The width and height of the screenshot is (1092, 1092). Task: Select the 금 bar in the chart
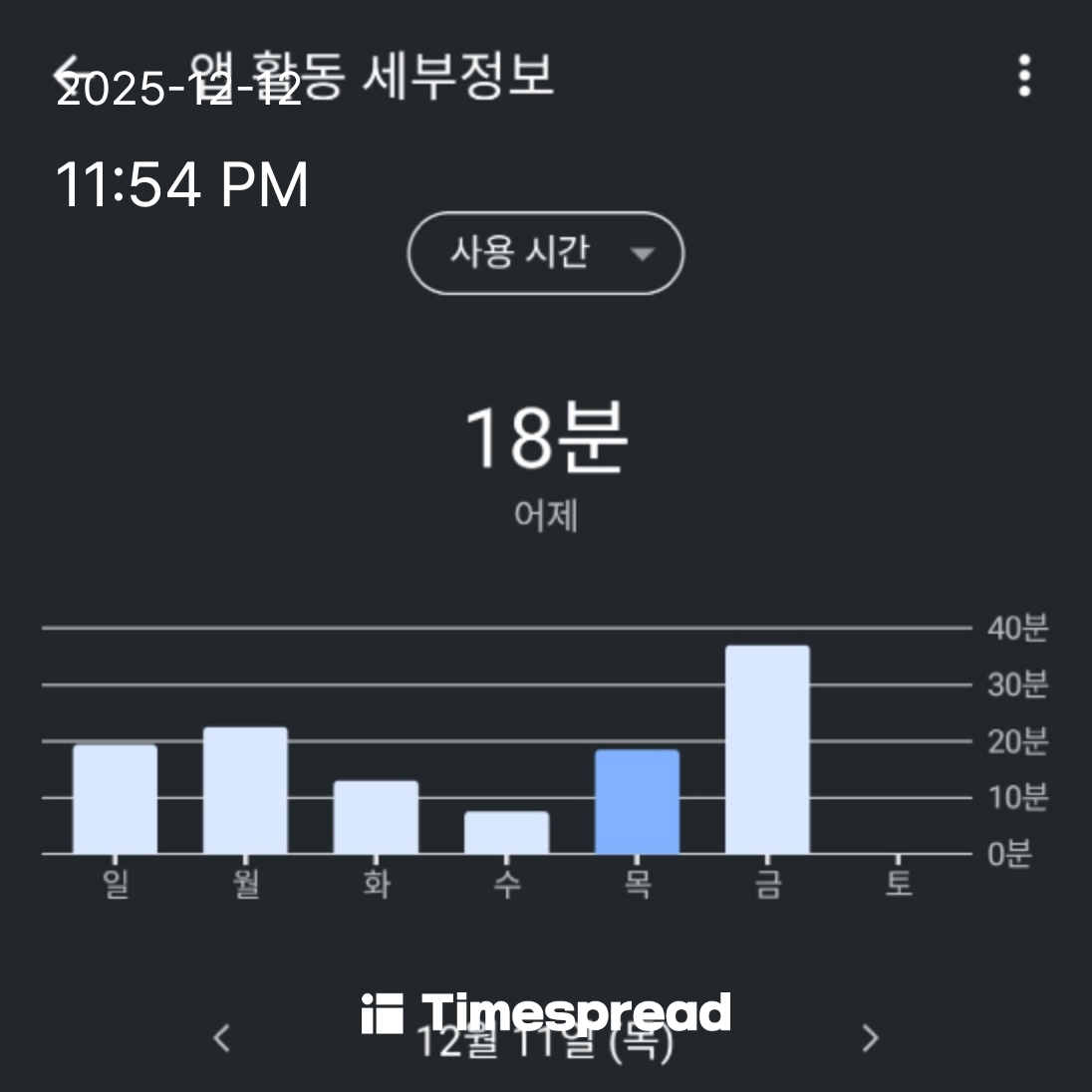tap(767, 749)
